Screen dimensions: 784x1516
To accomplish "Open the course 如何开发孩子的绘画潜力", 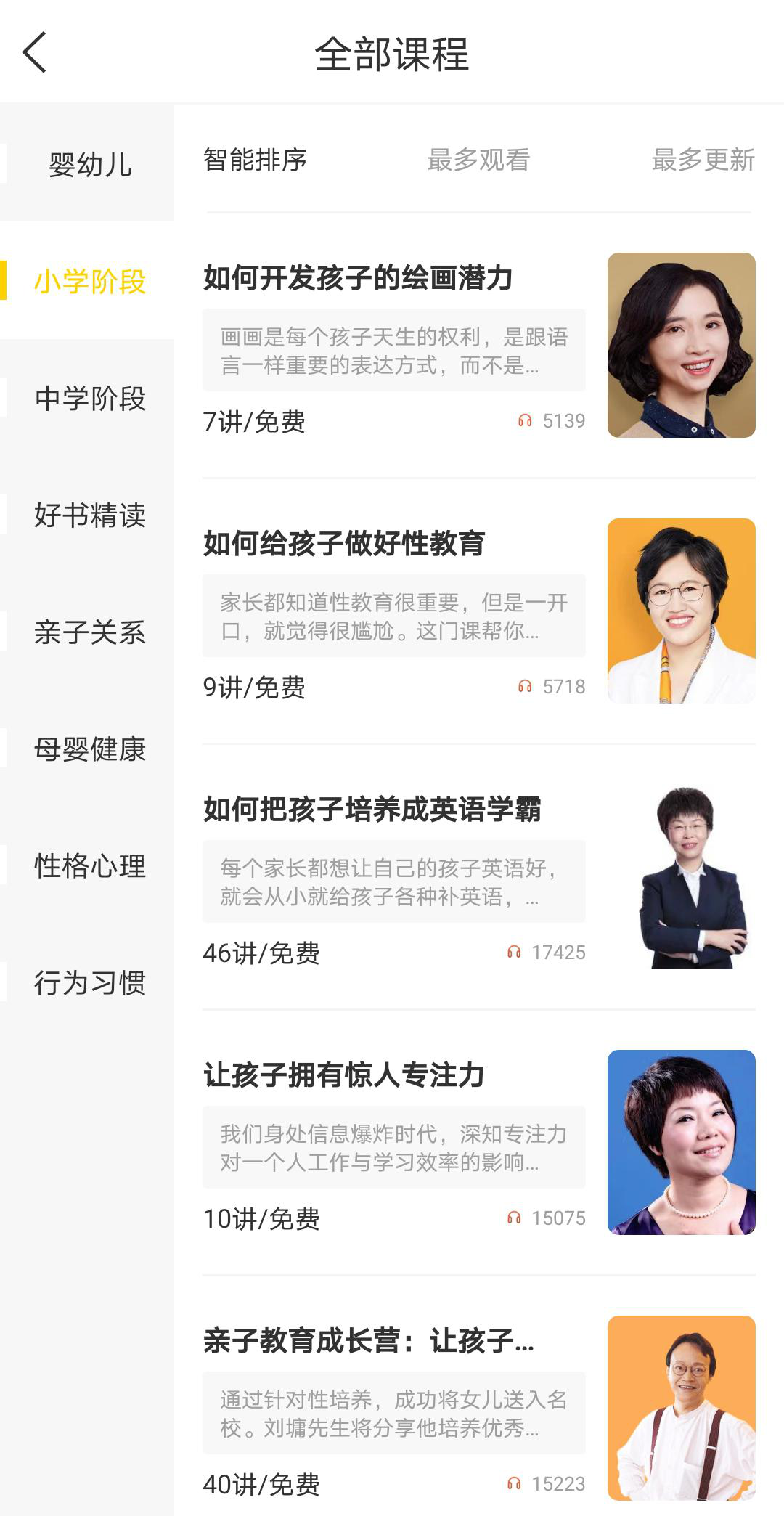I will pyautogui.click(x=358, y=278).
